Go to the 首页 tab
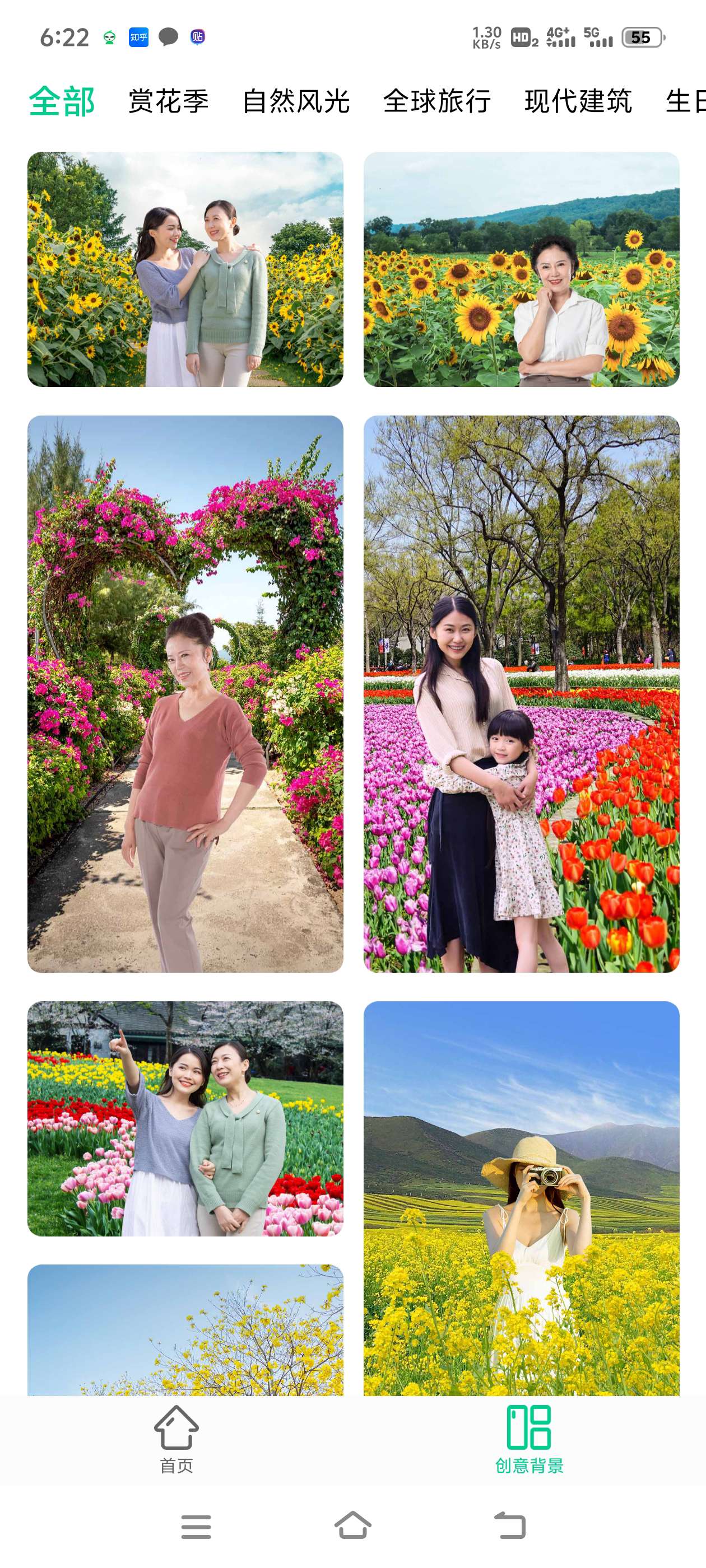Viewport: 706px width, 1568px height. pyautogui.click(x=176, y=1439)
